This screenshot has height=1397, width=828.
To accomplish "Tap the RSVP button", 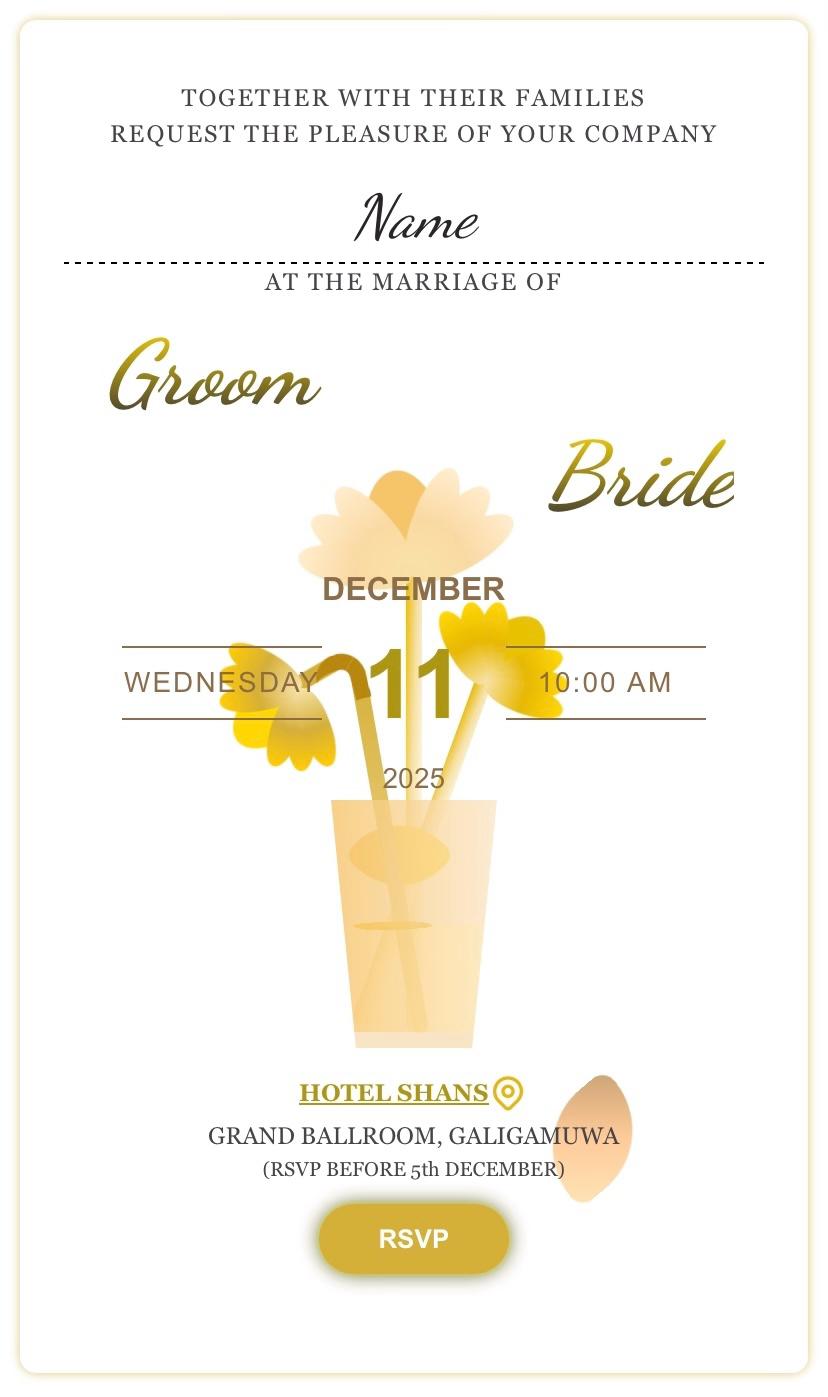I will coord(413,1239).
